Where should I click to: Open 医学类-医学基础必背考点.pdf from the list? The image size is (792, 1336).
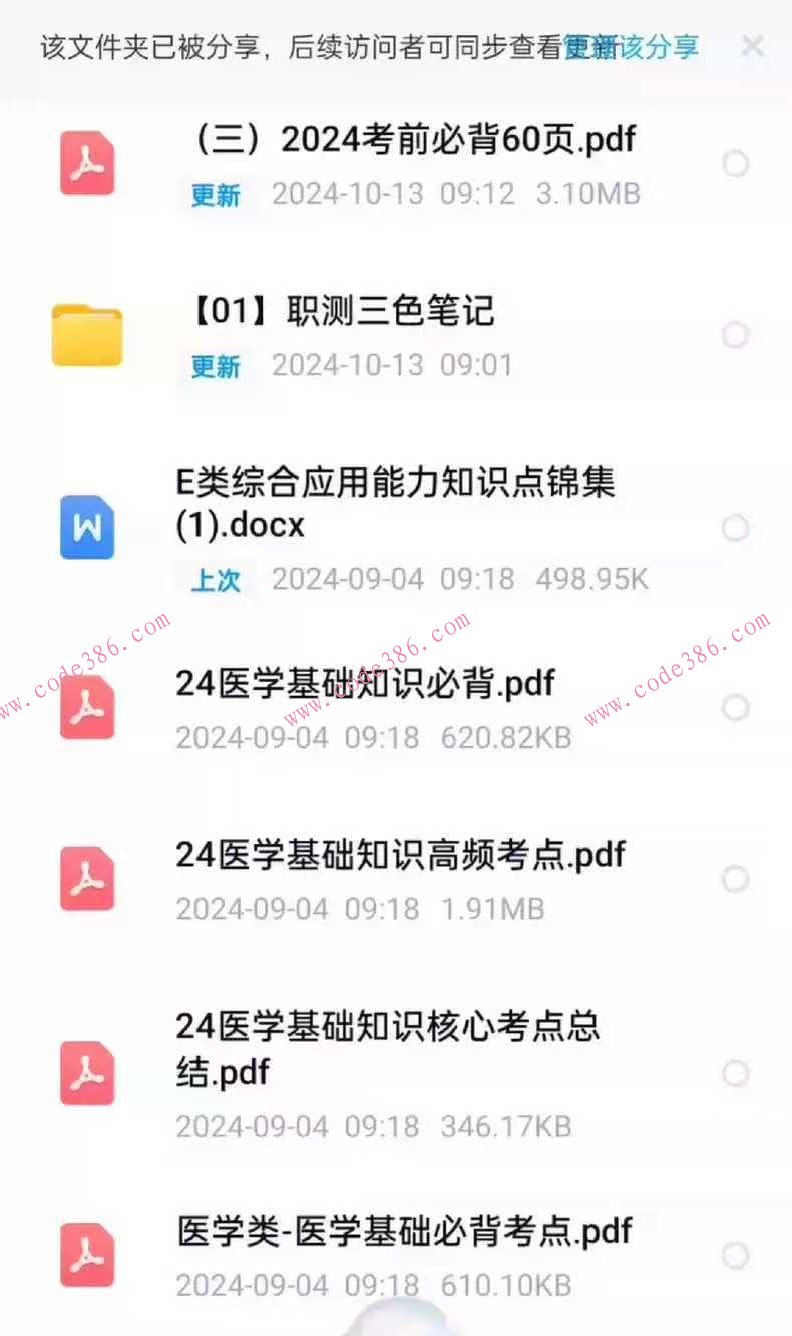click(x=400, y=1232)
